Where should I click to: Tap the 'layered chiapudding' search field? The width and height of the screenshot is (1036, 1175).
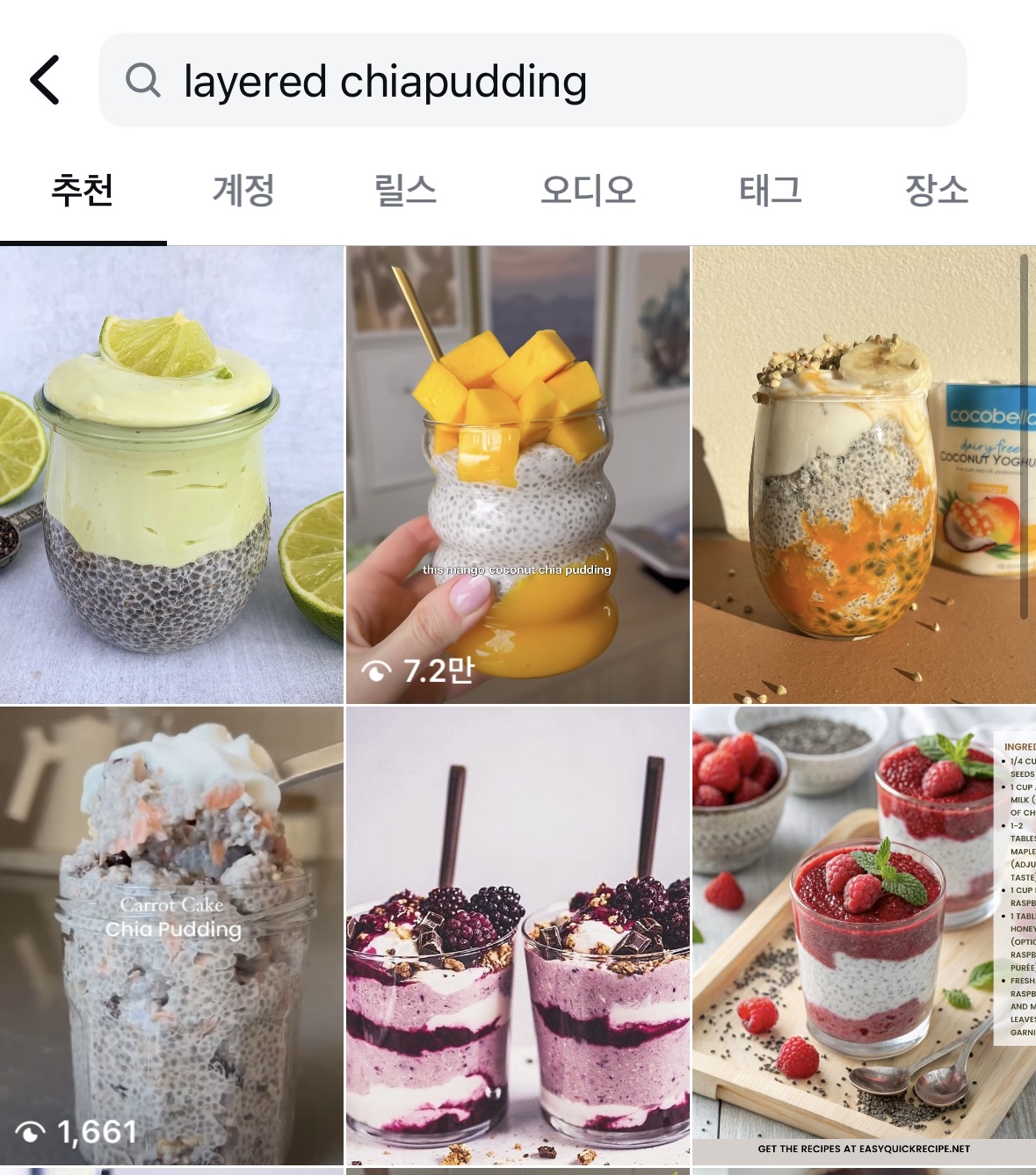(x=532, y=81)
